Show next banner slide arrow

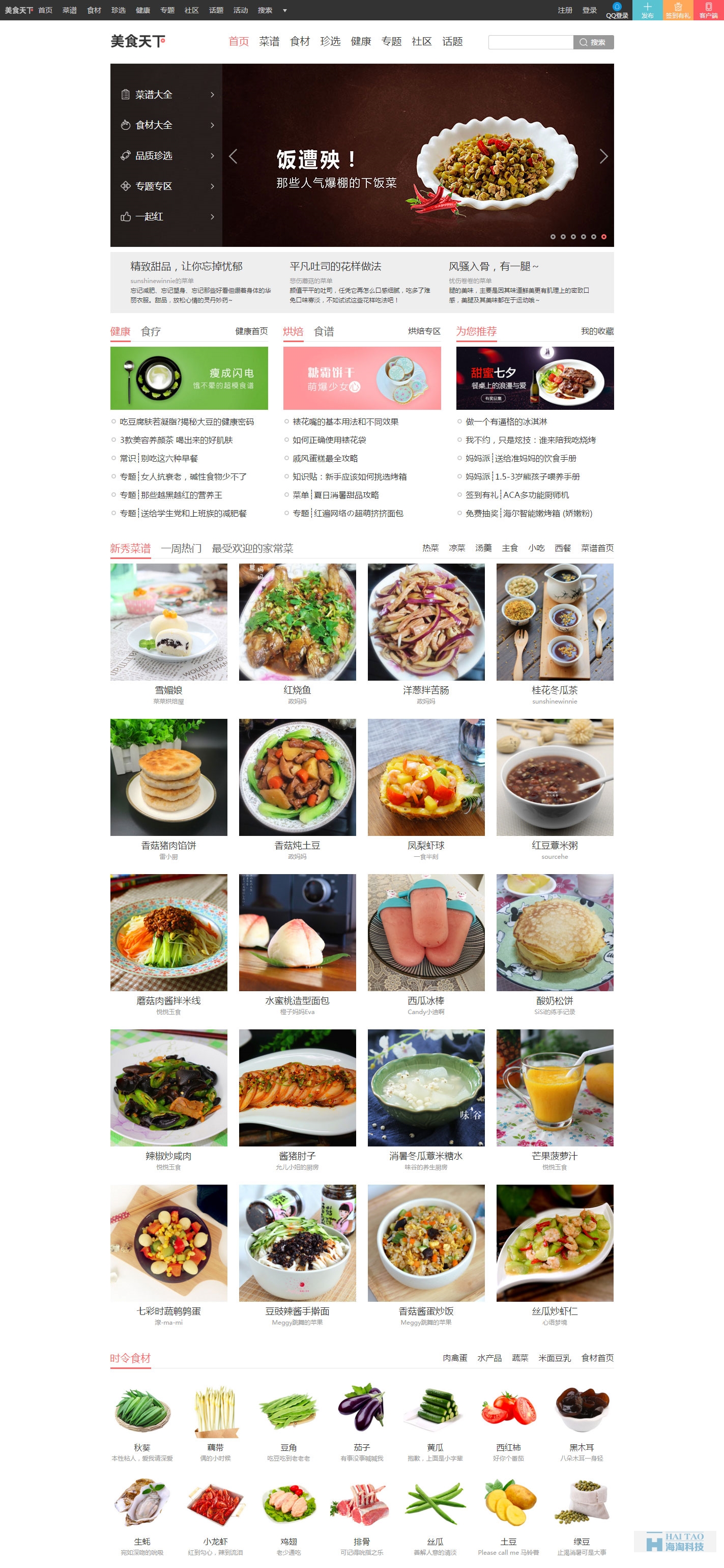tap(603, 156)
